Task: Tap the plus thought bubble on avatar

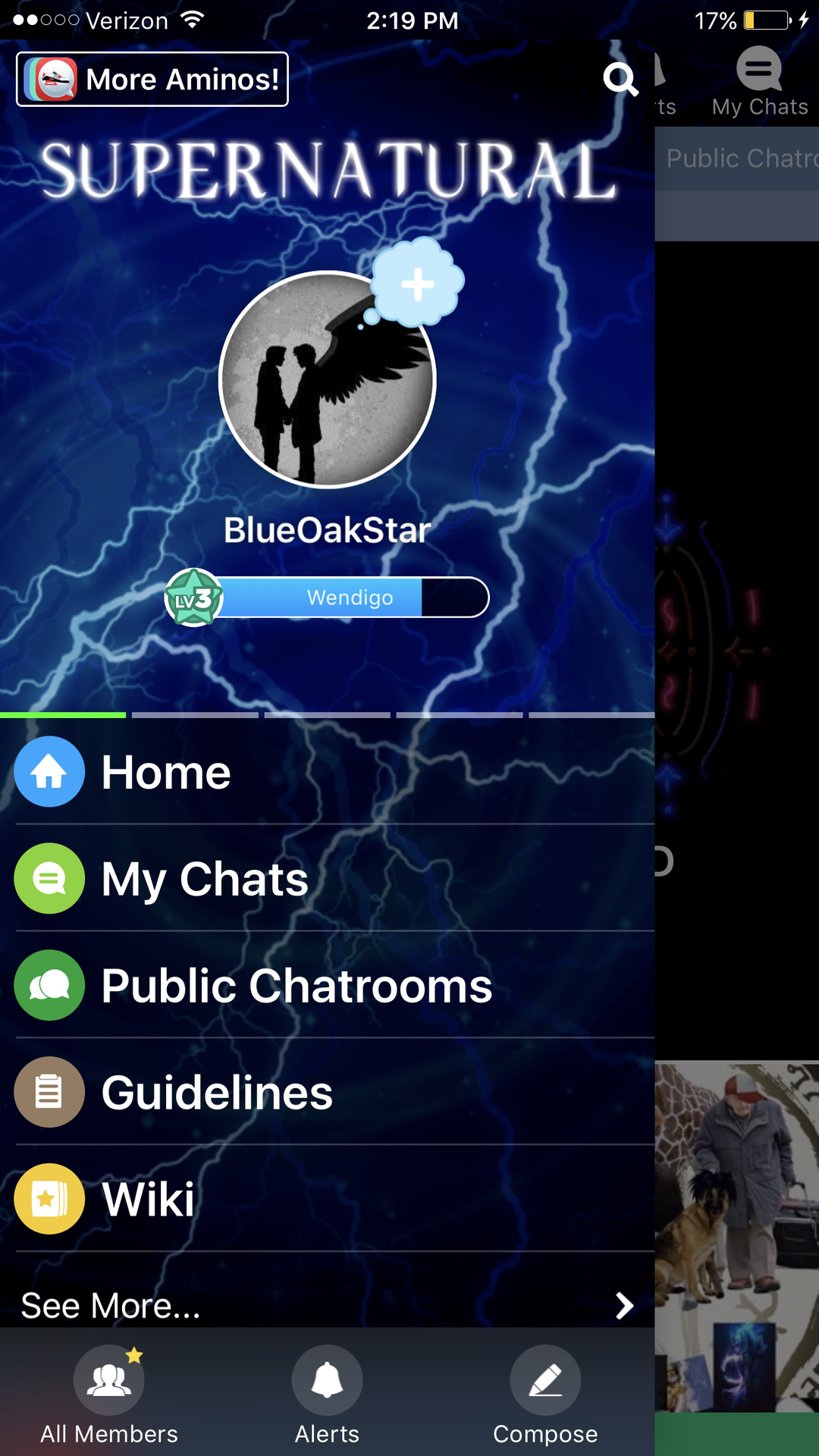Action: 418,284
